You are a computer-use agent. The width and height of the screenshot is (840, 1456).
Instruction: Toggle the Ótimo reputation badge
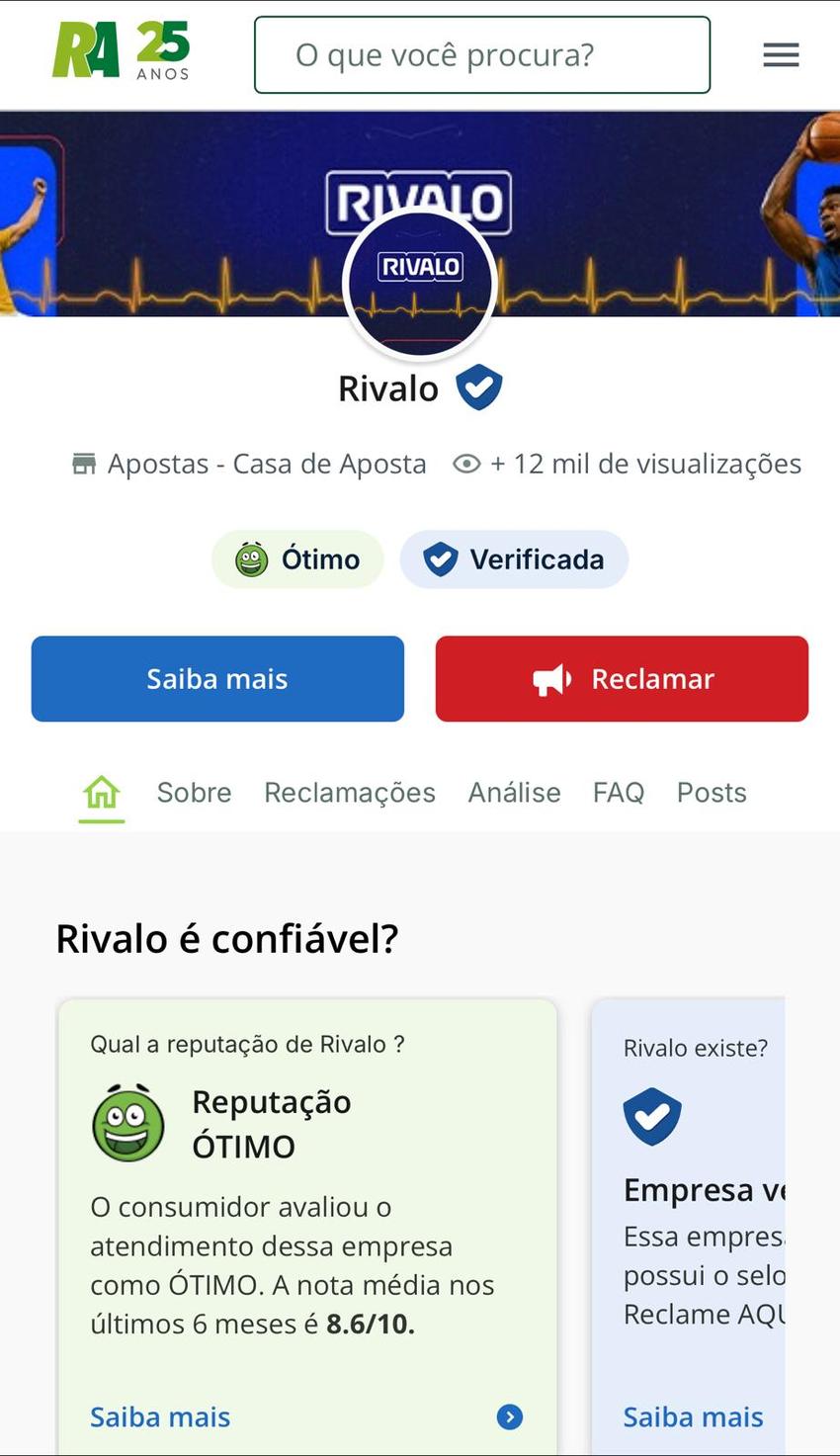tap(296, 558)
